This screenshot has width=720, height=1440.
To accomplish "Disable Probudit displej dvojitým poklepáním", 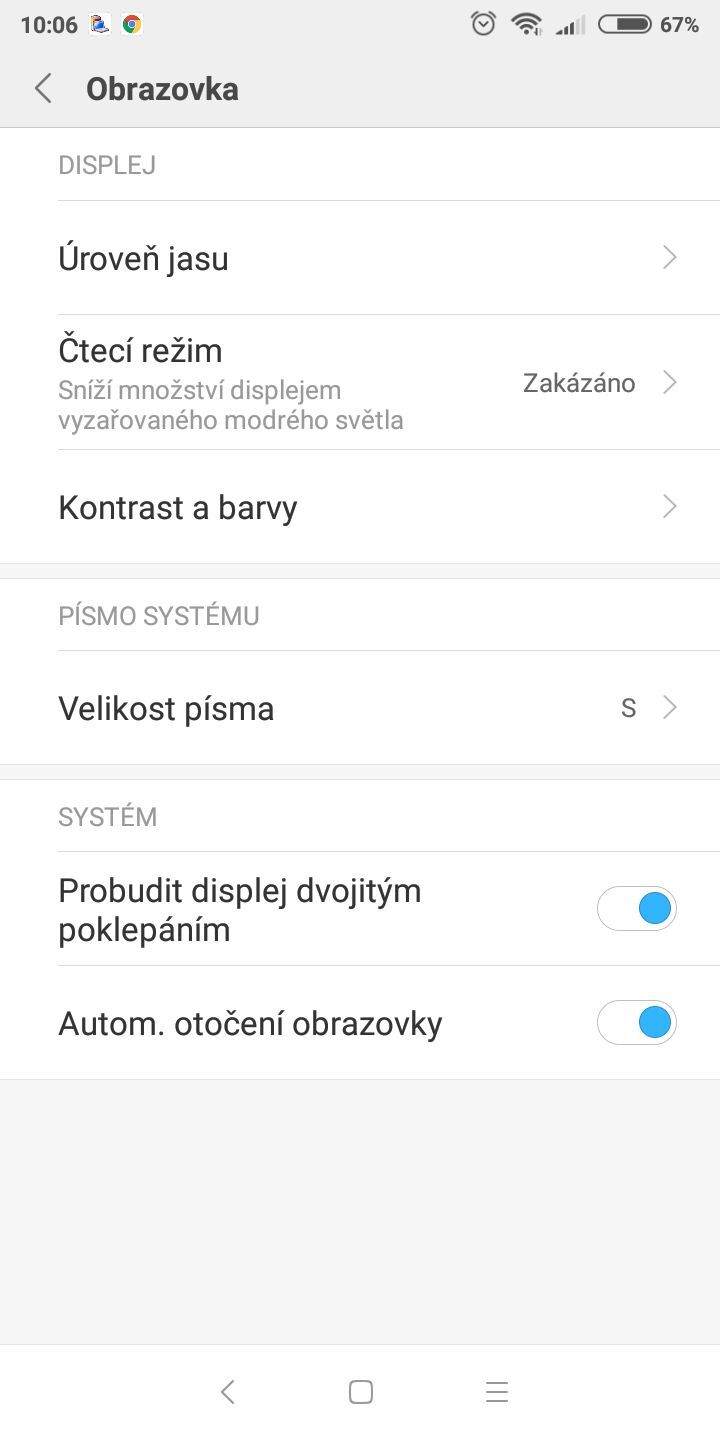I will point(637,908).
